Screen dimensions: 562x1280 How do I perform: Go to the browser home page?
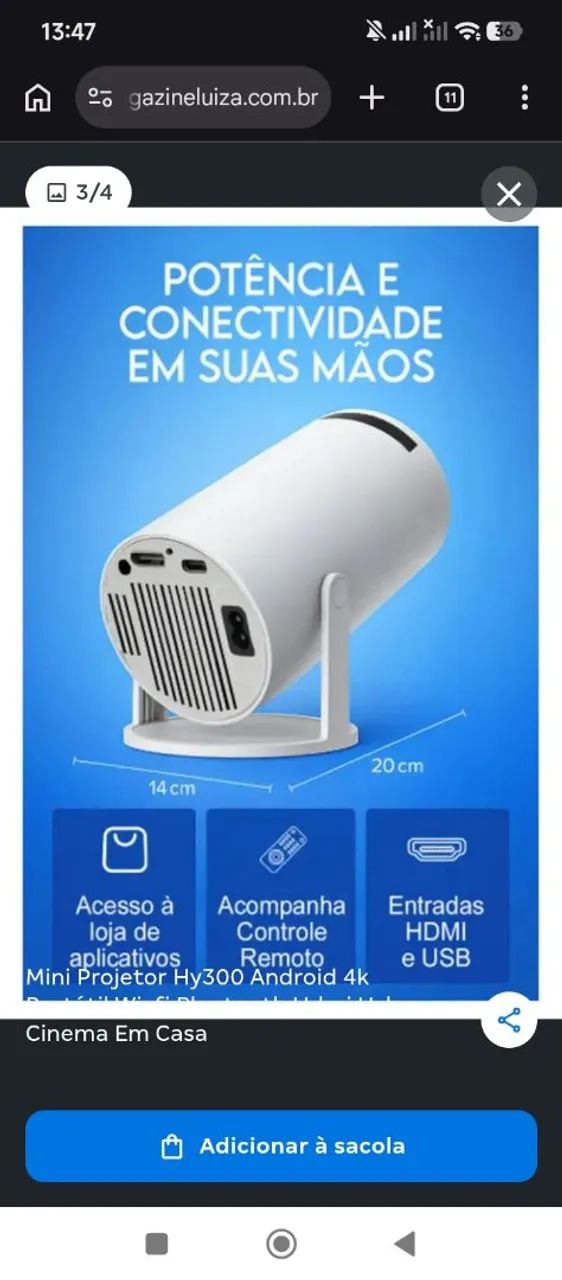tap(38, 97)
